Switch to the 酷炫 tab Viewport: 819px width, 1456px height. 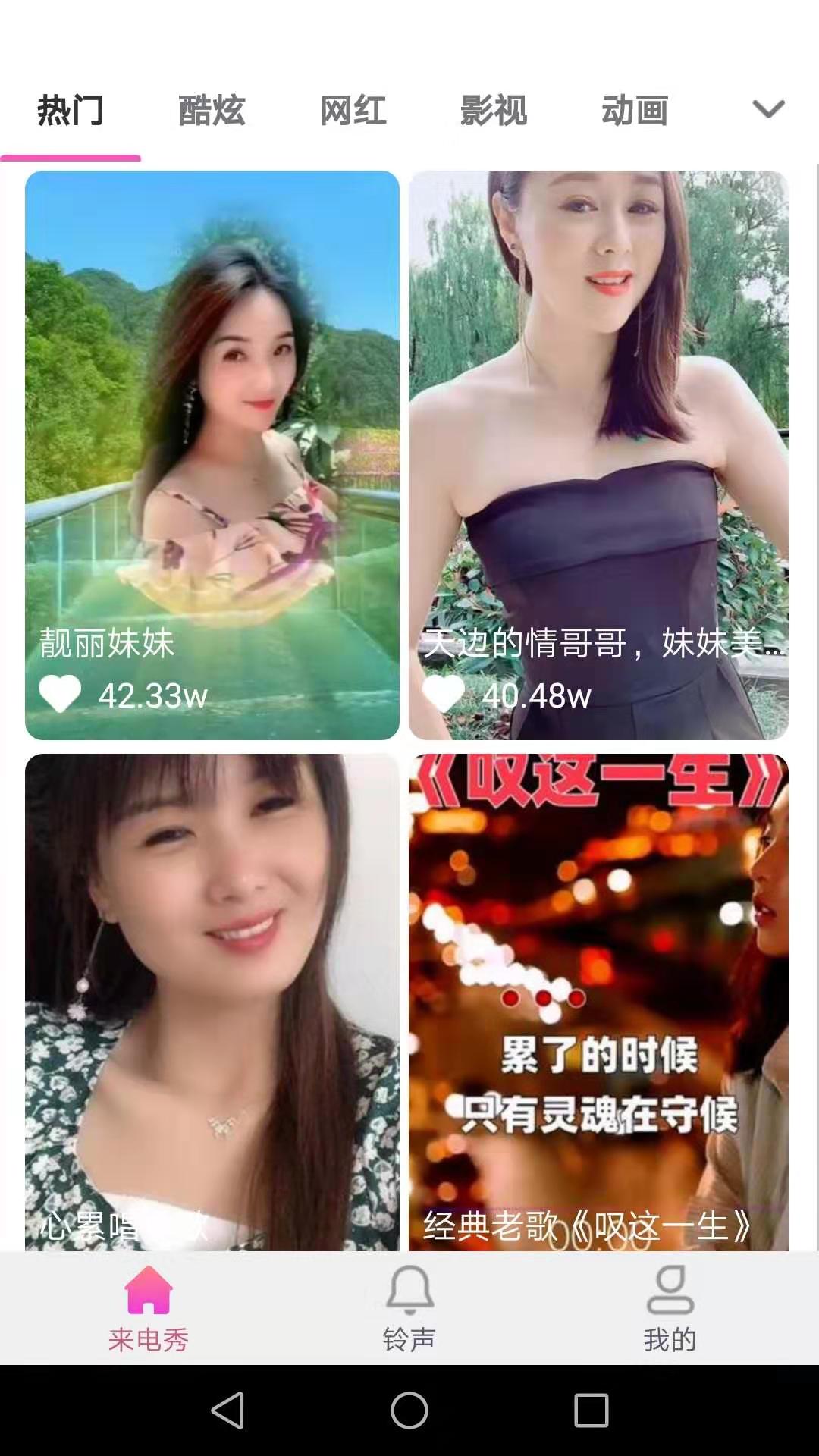tap(212, 110)
